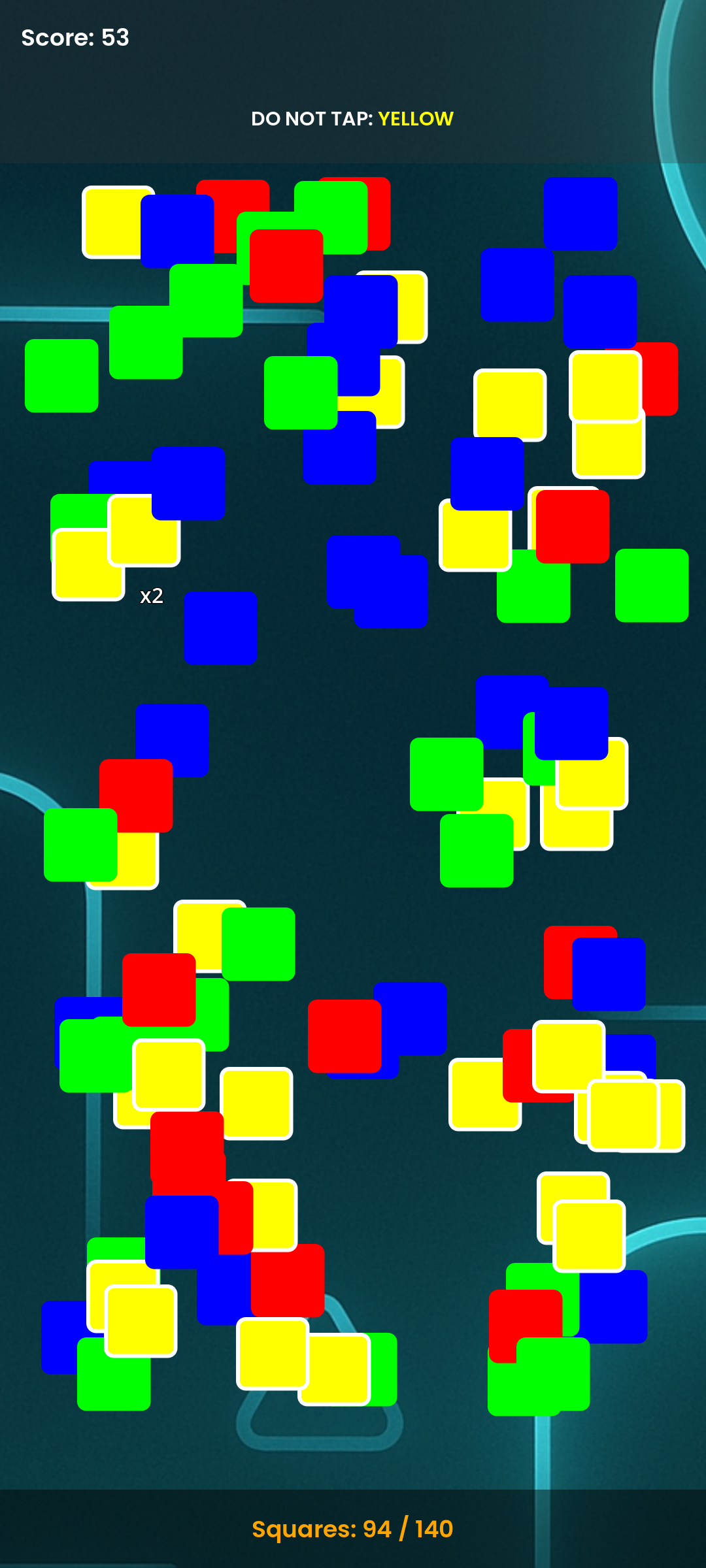Tap the blue square beside the x2 label
This screenshot has width=706, height=1568.
(220, 629)
